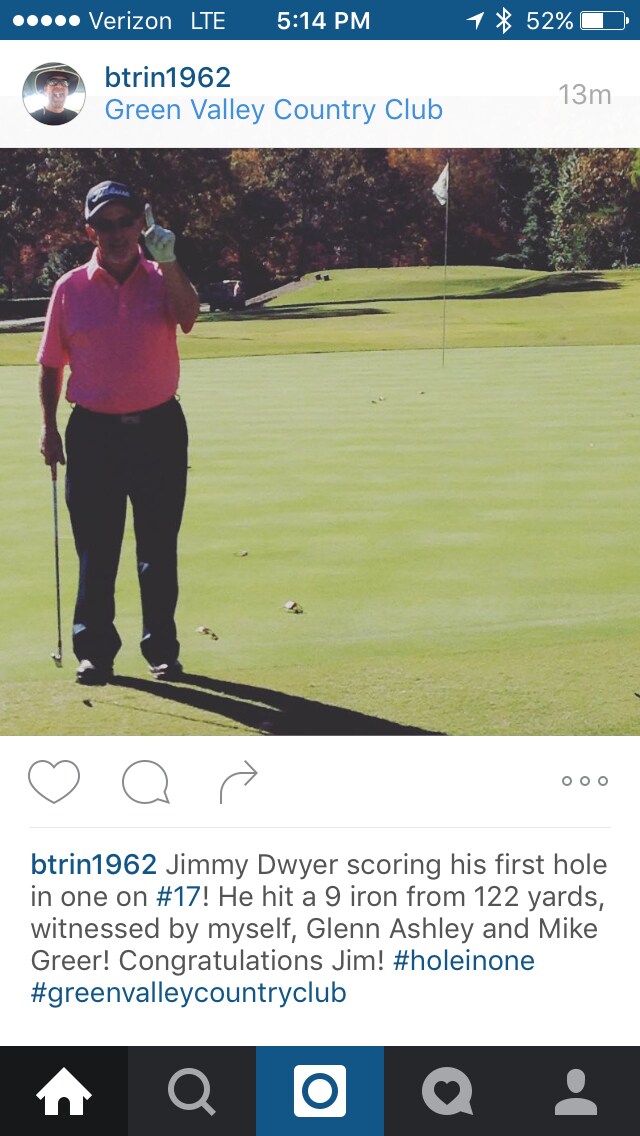
Task: Open the golfer photo in the post
Action: click(320, 441)
